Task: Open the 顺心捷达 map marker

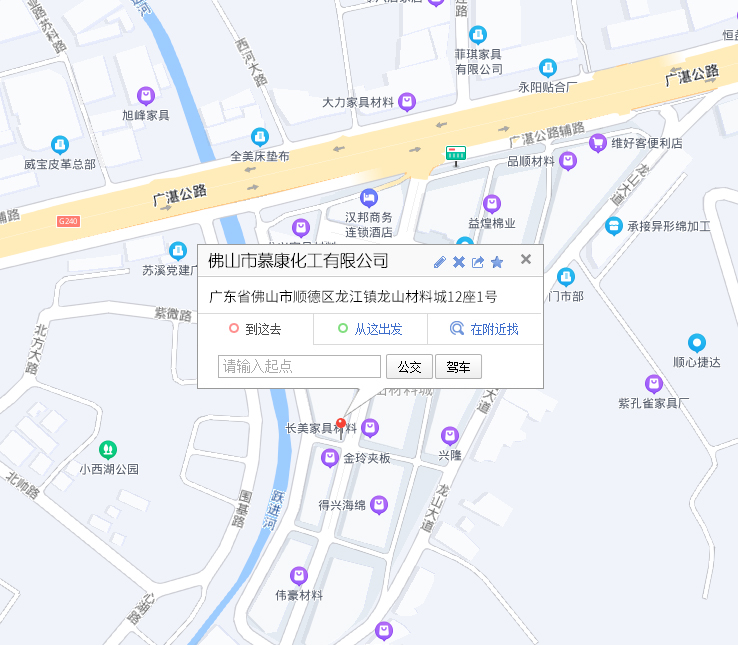Action: (x=697, y=343)
